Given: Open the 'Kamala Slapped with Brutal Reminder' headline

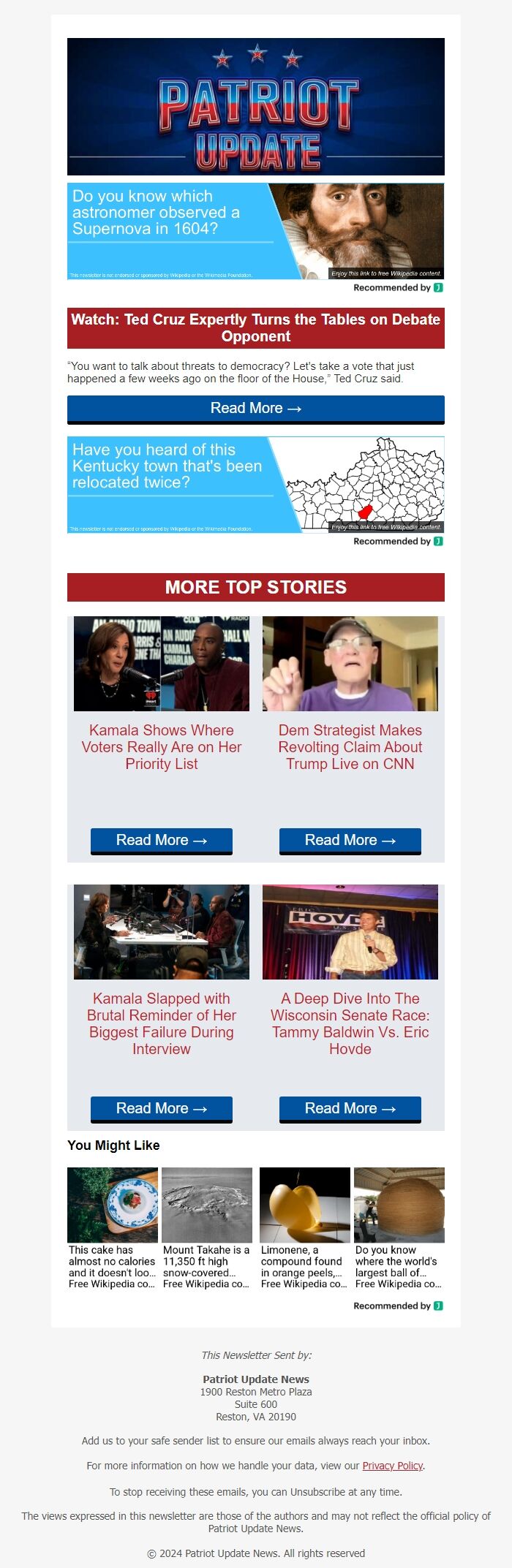Looking at the screenshot, I should point(162,1023).
